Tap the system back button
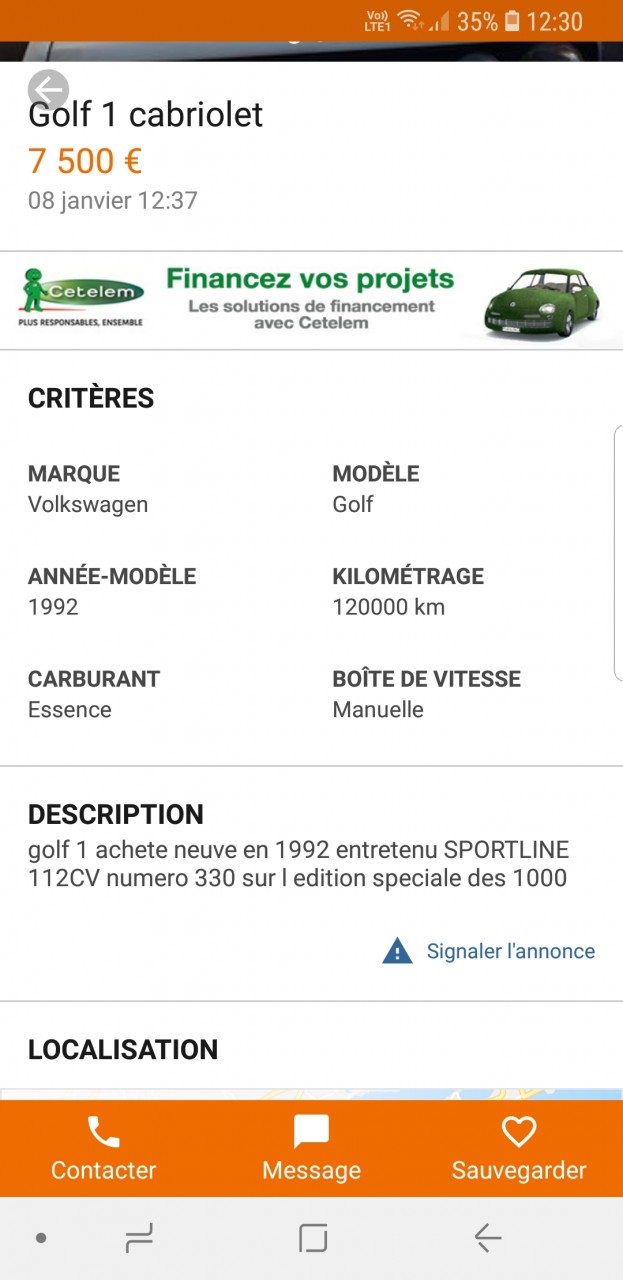Screen dimensions: 623x1280 [487, 1238]
